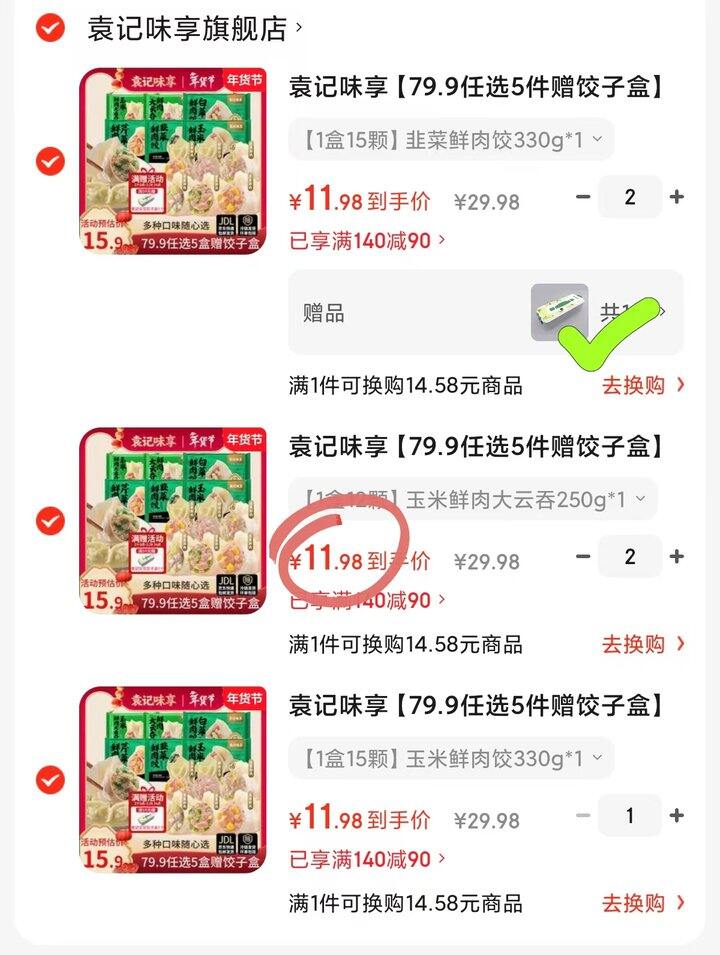720x955 pixels.
Task: Open the 韭菜鲜肉饺330g product image
Action: [x=173, y=161]
